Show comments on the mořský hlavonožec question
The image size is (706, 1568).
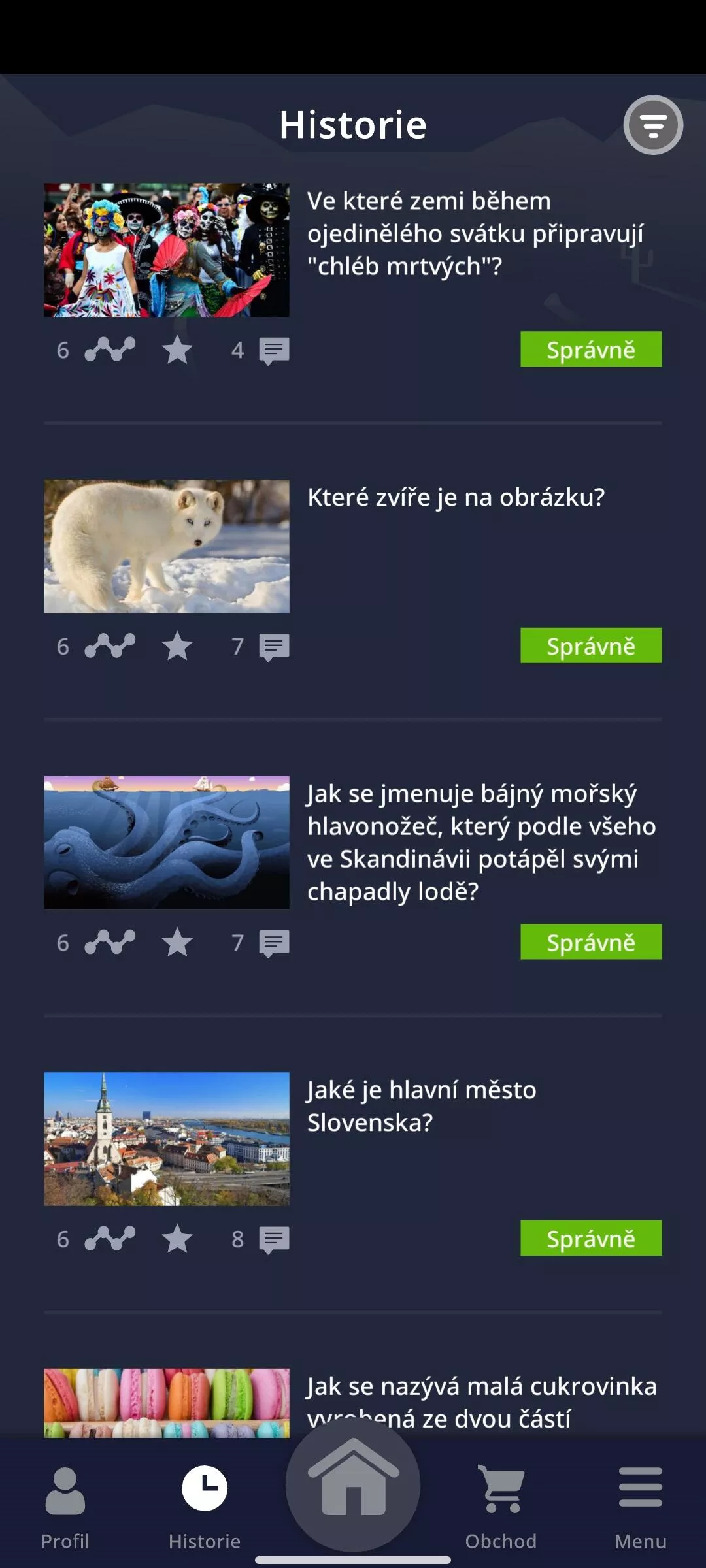pos(274,944)
